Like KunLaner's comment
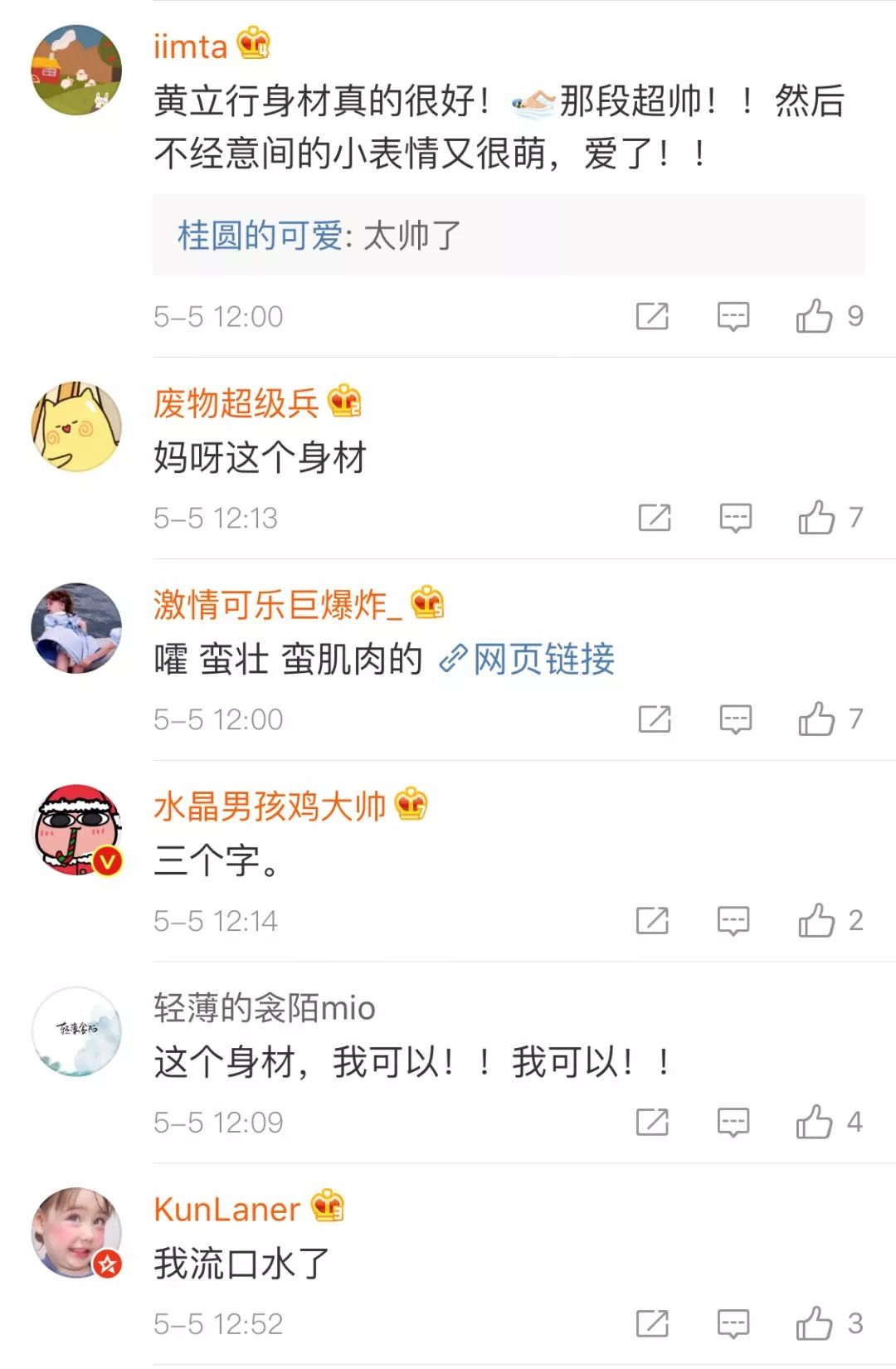 (814, 1324)
